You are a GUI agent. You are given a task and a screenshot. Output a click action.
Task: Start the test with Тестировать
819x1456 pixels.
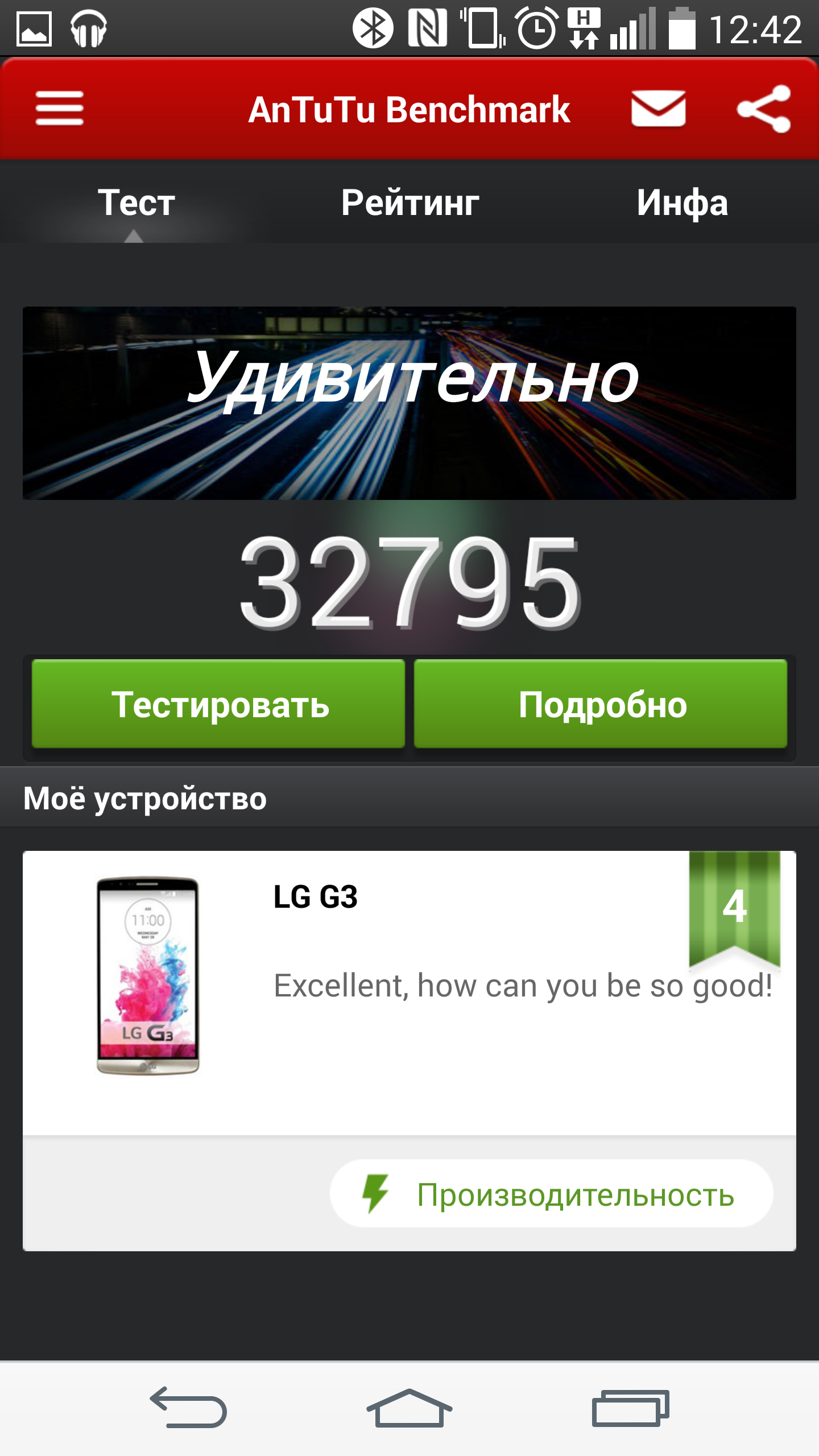(x=218, y=704)
